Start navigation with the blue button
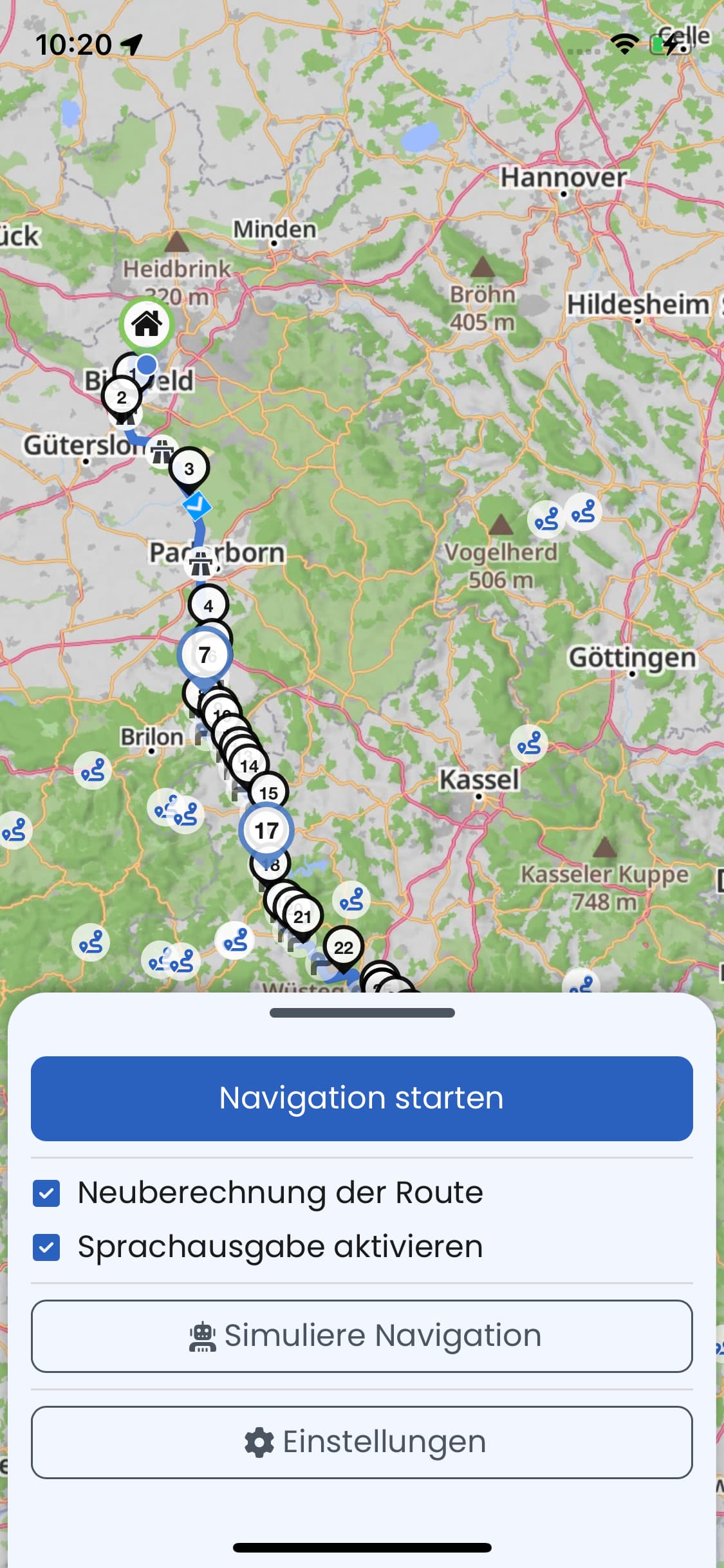This screenshot has width=724, height=1568. (x=362, y=1098)
